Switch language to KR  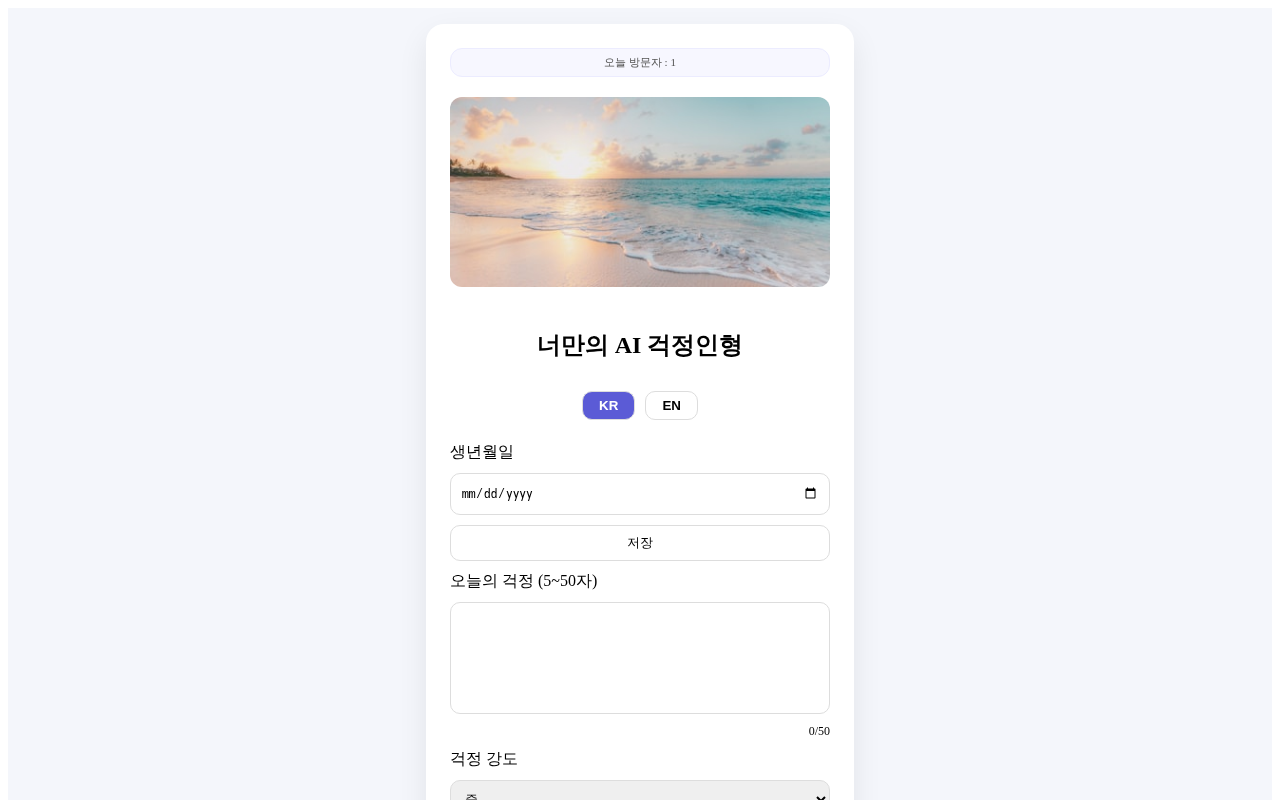click(x=608, y=405)
